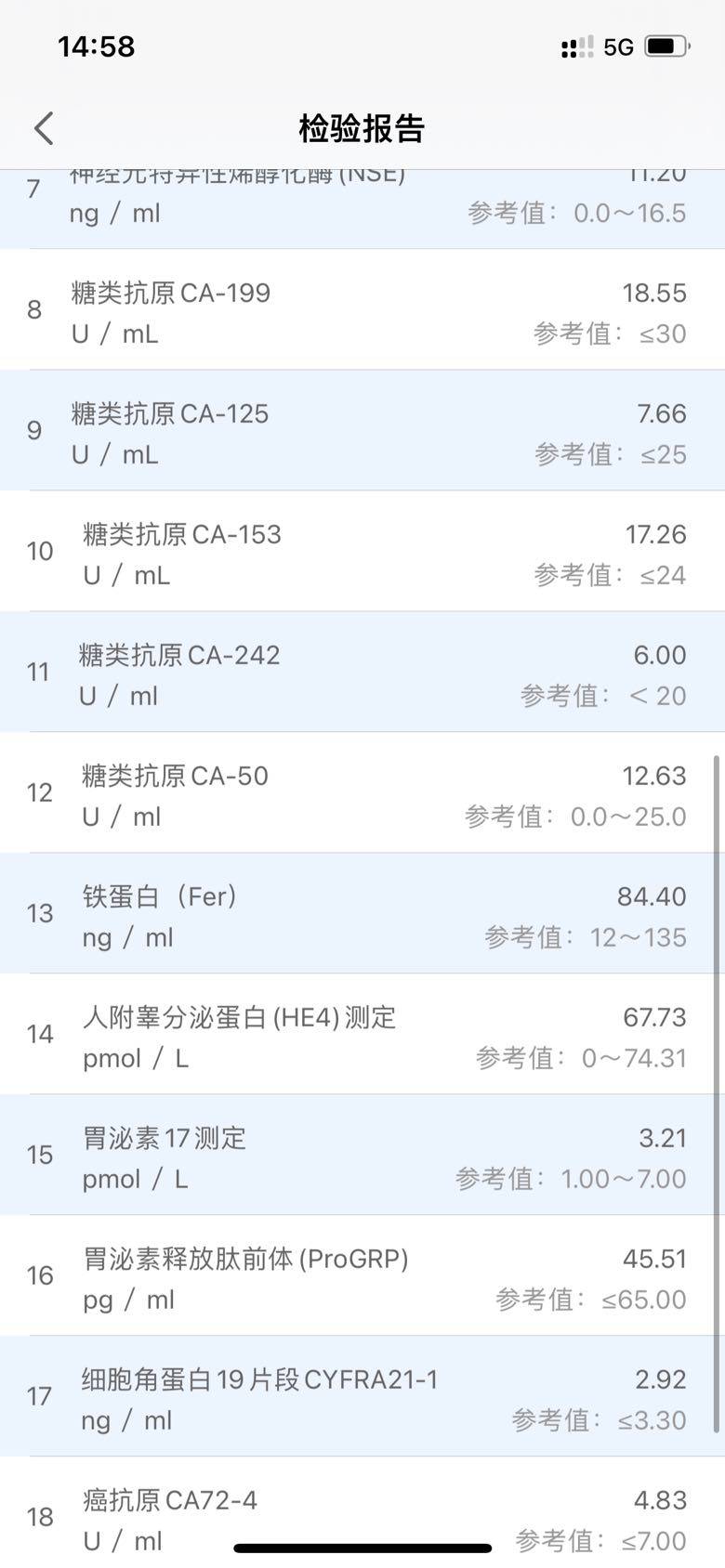Screen dimensions: 725x1568
Task: Go back from the 检验报告 page
Action: pyautogui.click(x=44, y=128)
